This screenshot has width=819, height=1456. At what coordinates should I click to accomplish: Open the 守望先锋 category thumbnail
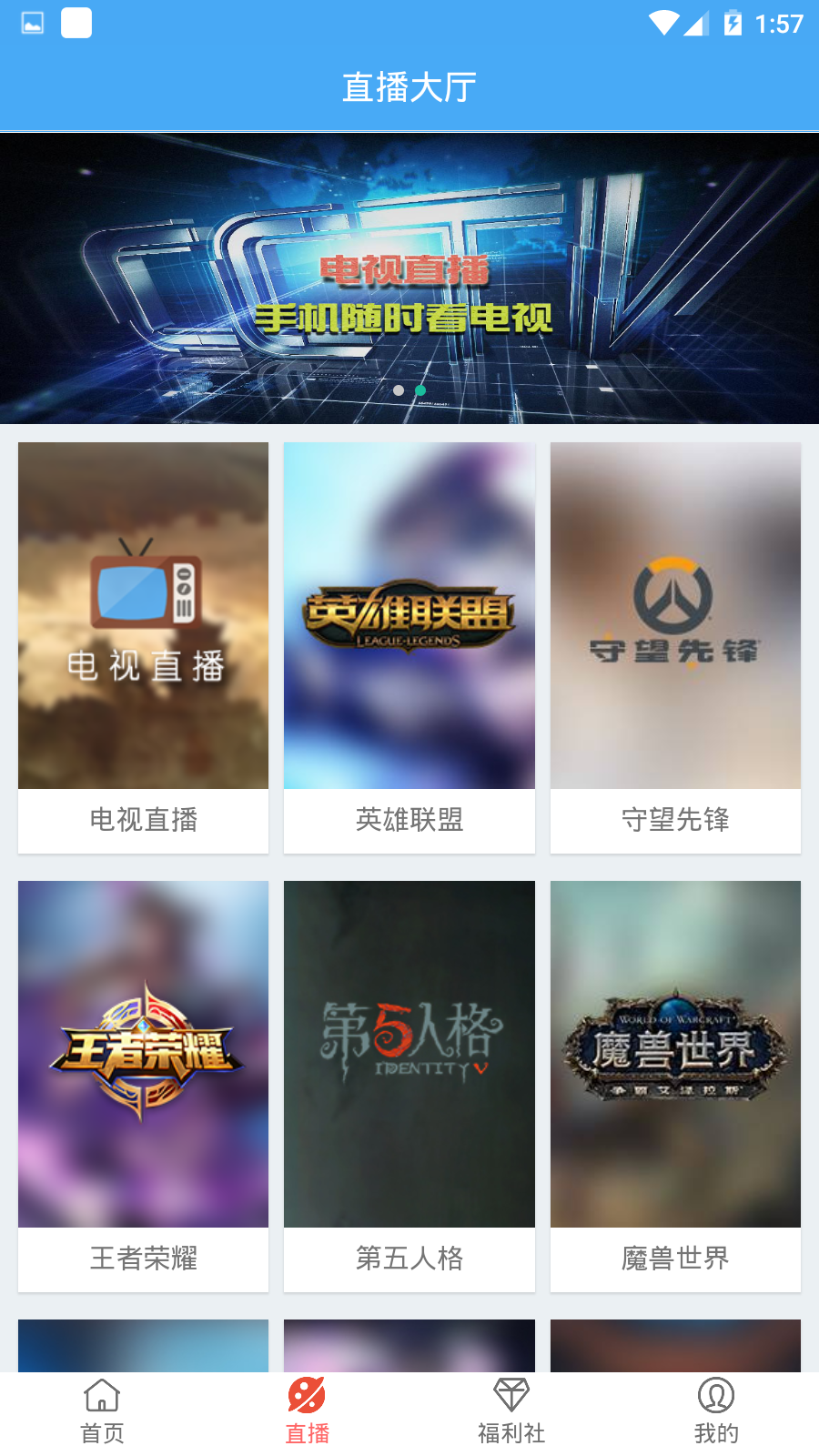click(674, 614)
